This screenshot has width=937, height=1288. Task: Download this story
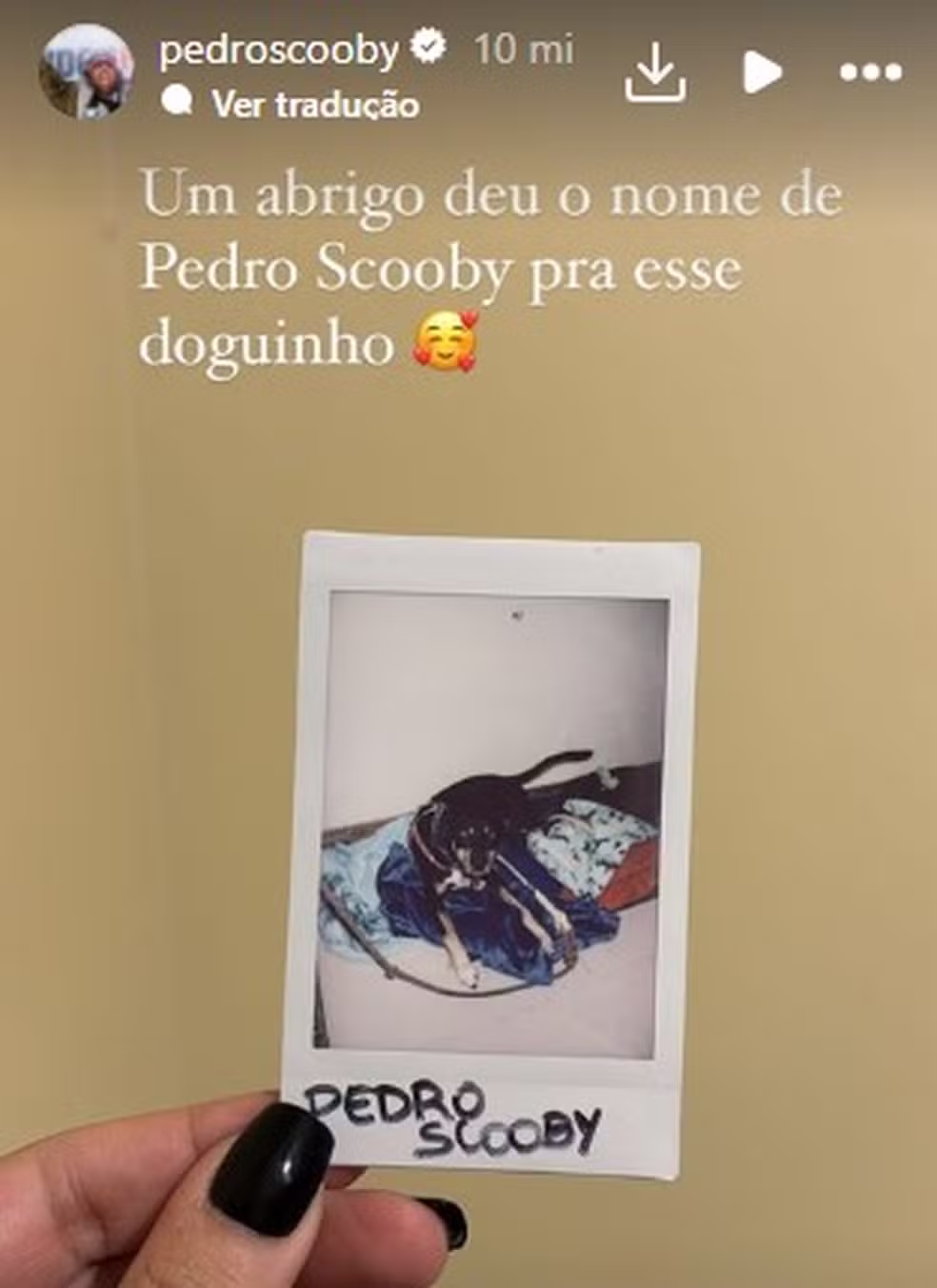(x=656, y=71)
